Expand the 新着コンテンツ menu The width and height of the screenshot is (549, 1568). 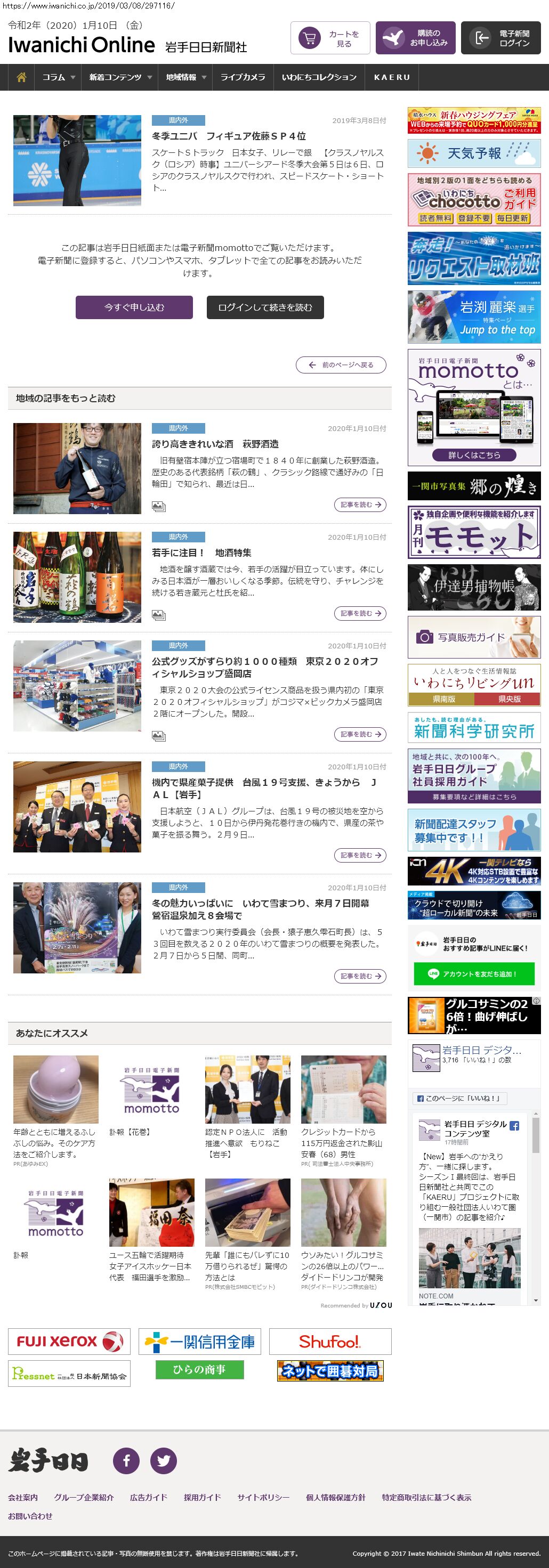[x=120, y=77]
